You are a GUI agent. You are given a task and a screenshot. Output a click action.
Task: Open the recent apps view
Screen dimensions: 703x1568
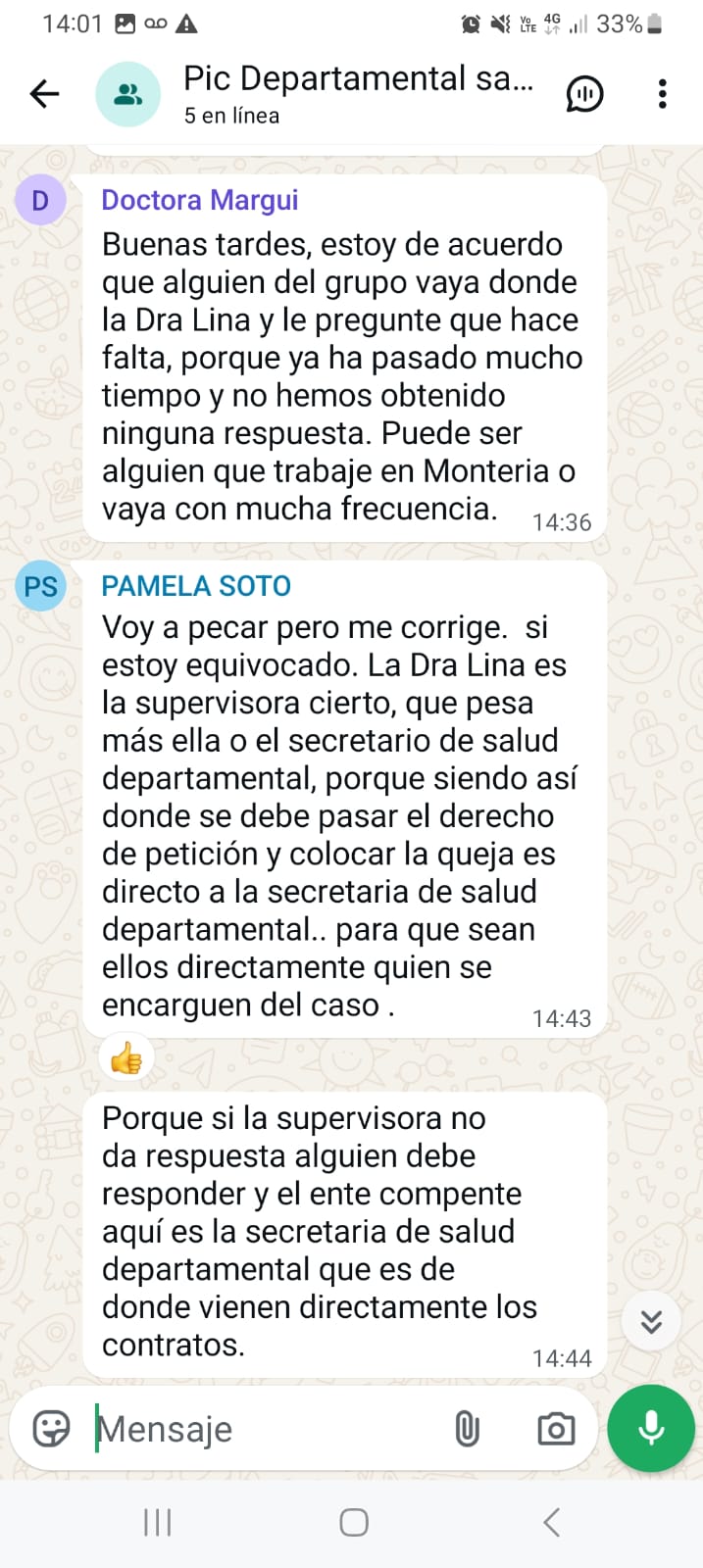coord(157,1522)
